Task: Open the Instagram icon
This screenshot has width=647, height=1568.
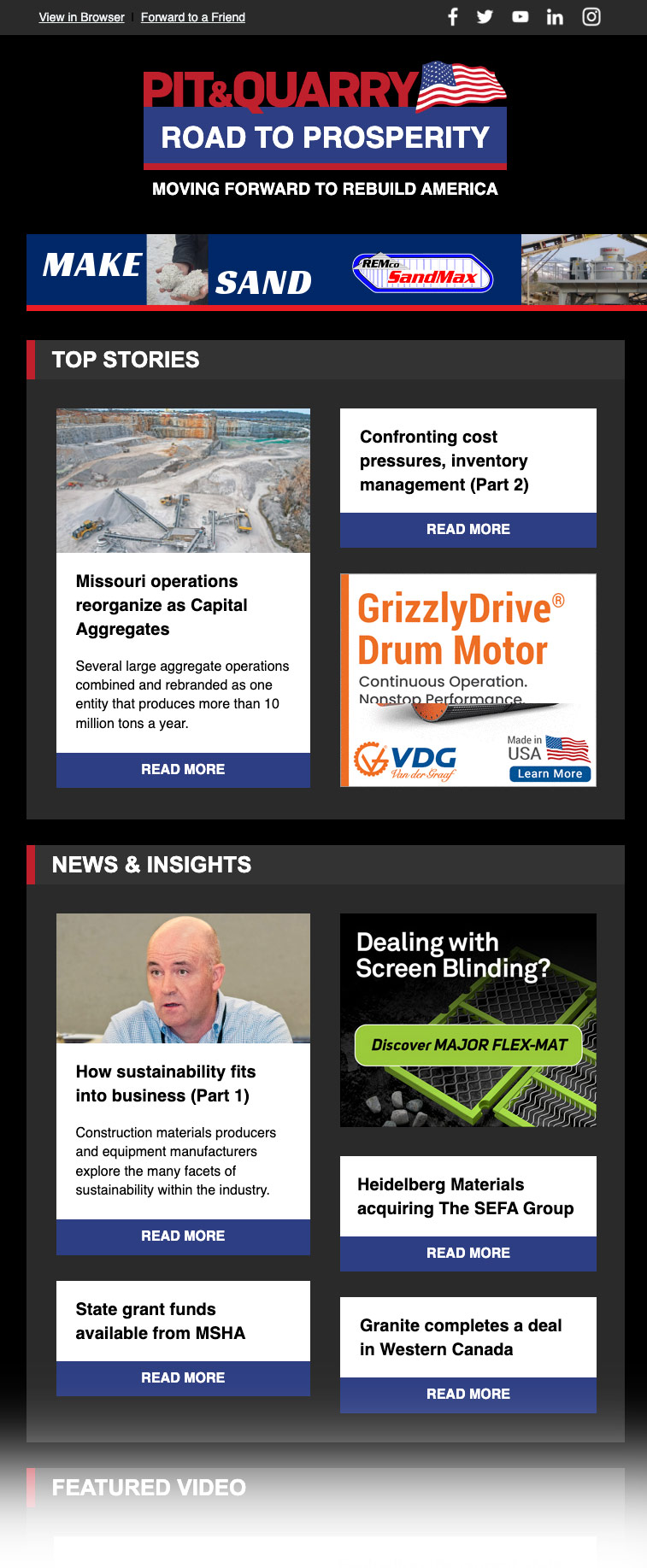Action: 591,17
